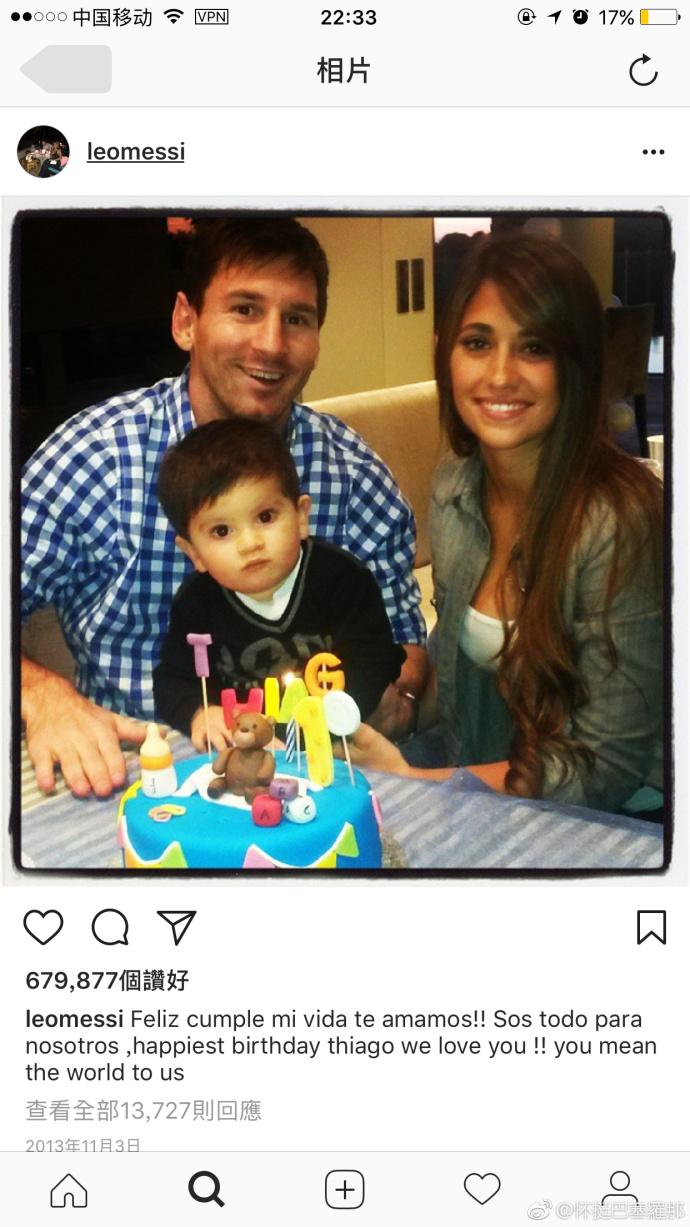Image resolution: width=690 pixels, height=1227 pixels.
Task: Go back using the top-left arrow
Action: [x=66, y=70]
